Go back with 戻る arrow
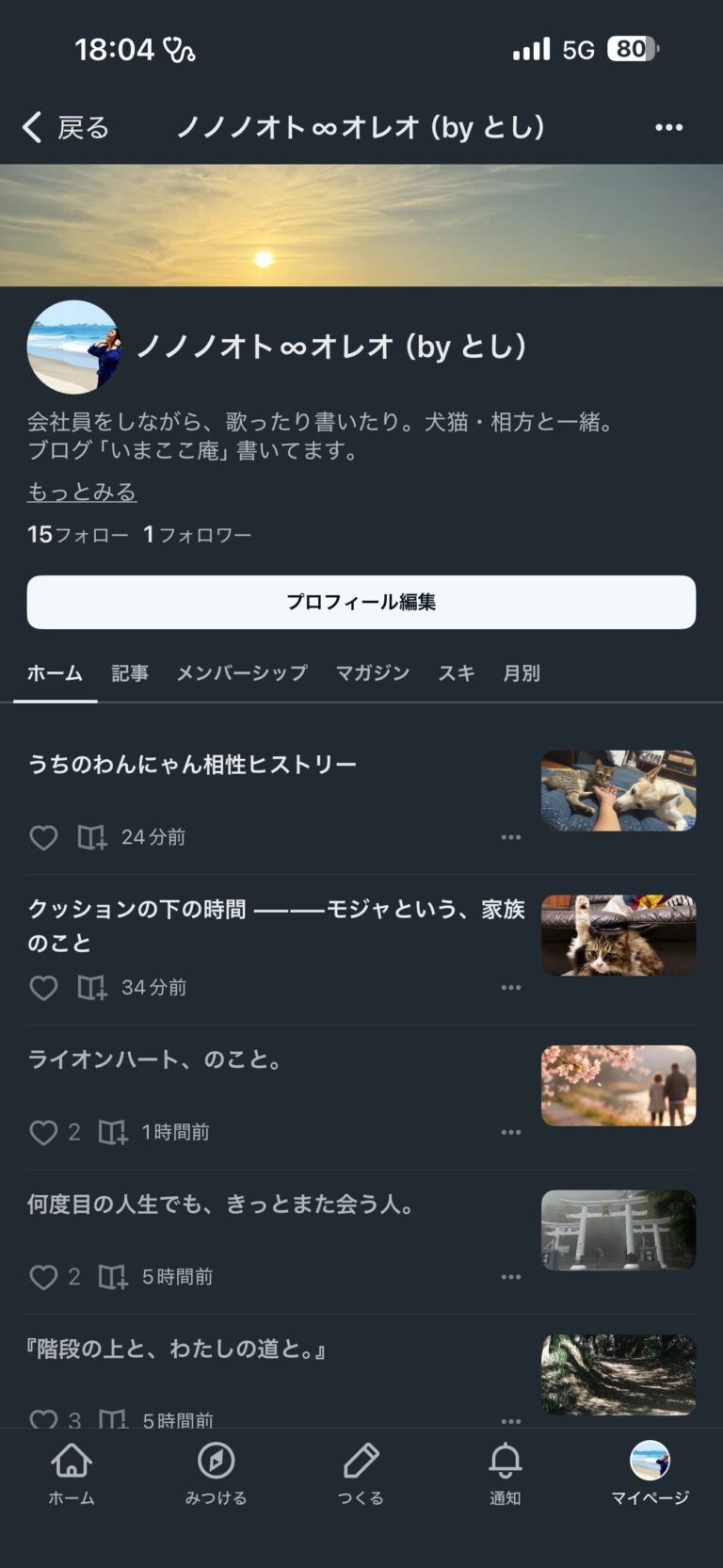Viewport: 723px width, 1568px height. [x=64, y=127]
